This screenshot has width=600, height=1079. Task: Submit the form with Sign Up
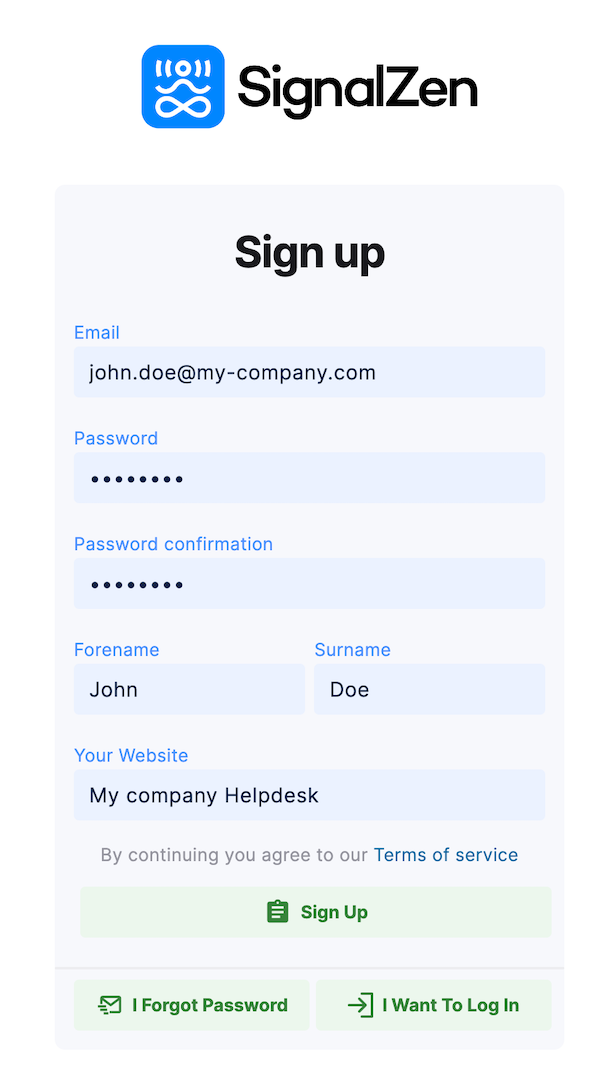[x=315, y=912]
